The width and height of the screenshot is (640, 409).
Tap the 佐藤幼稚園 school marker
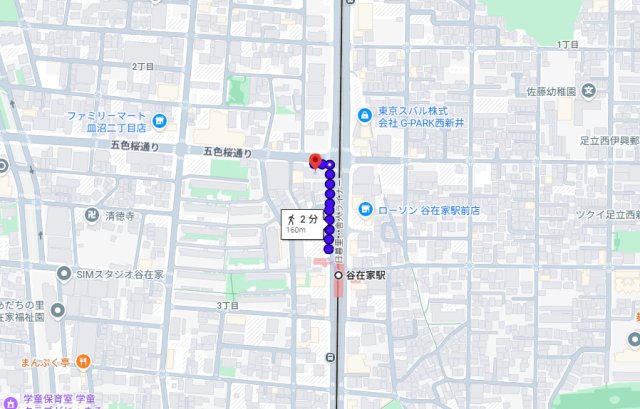589,91
